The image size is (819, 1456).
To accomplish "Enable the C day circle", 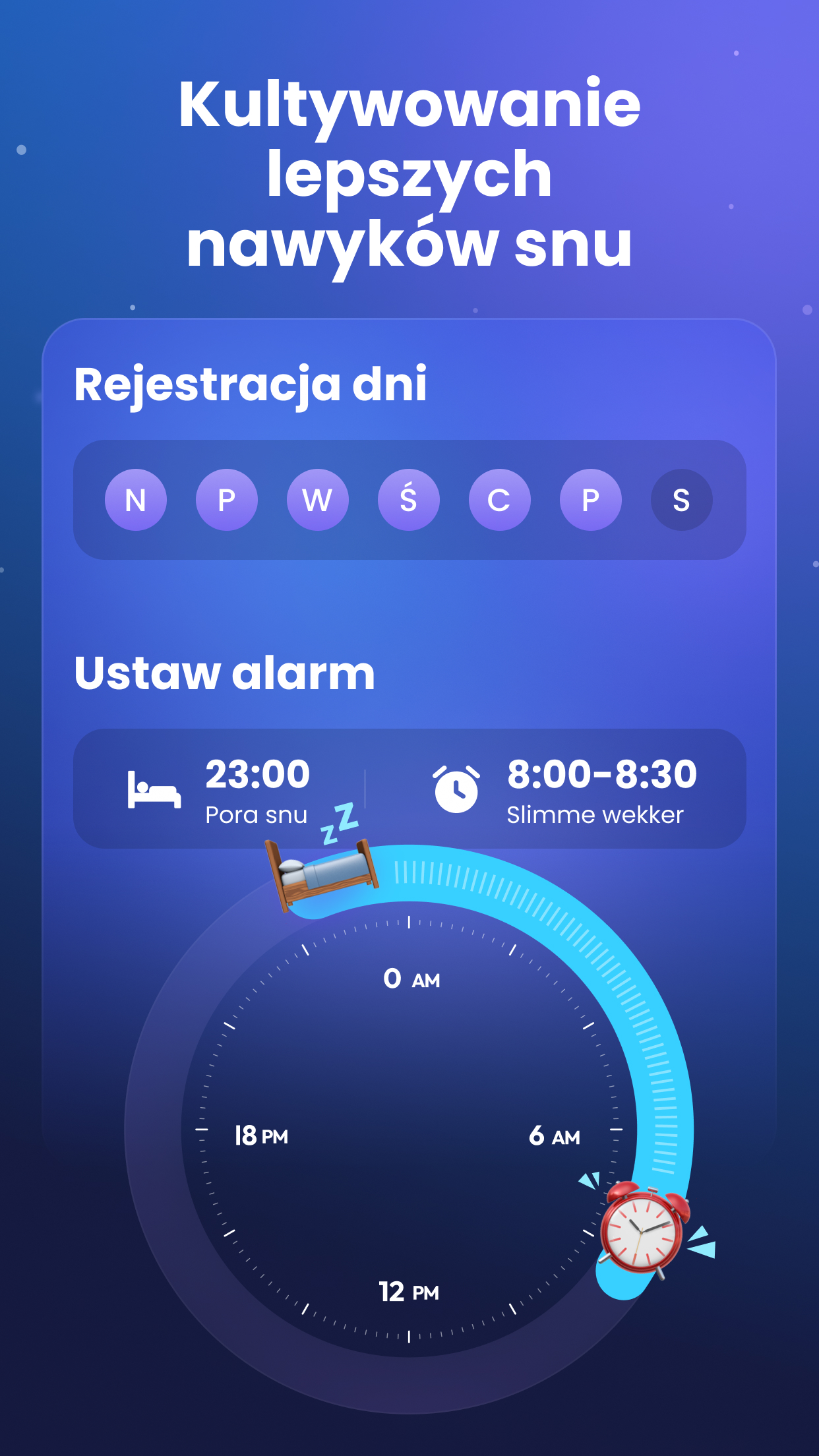I will [501, 500].
